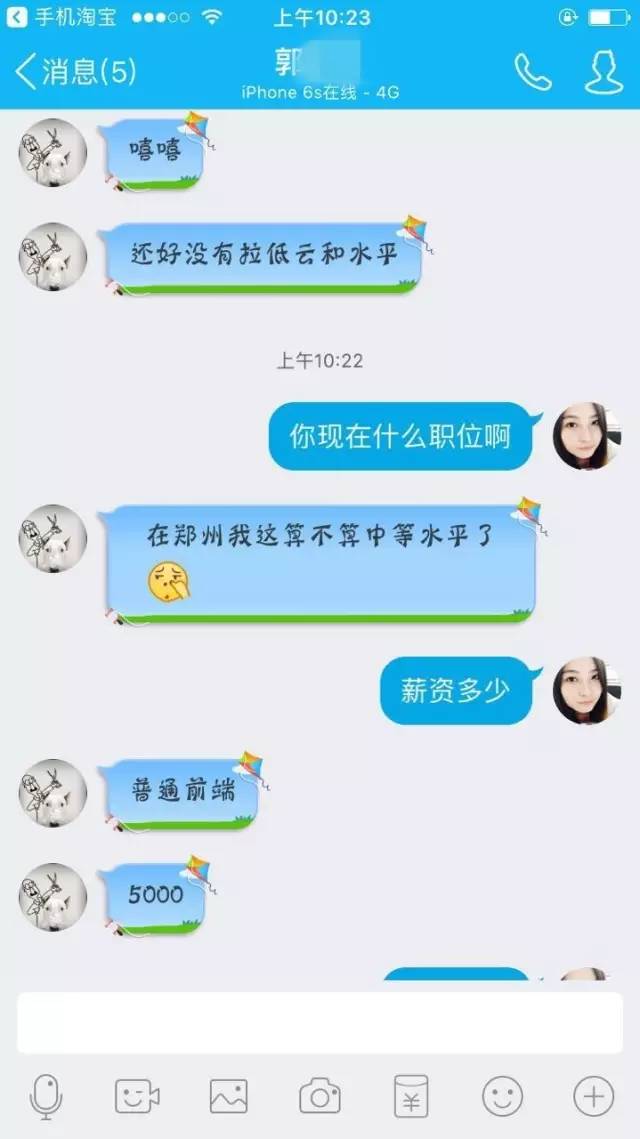Tap my avatar beside 薪资多少 message
This screenshot has height=1139, width=640.
pyautogui.click(x=587, y=690)
